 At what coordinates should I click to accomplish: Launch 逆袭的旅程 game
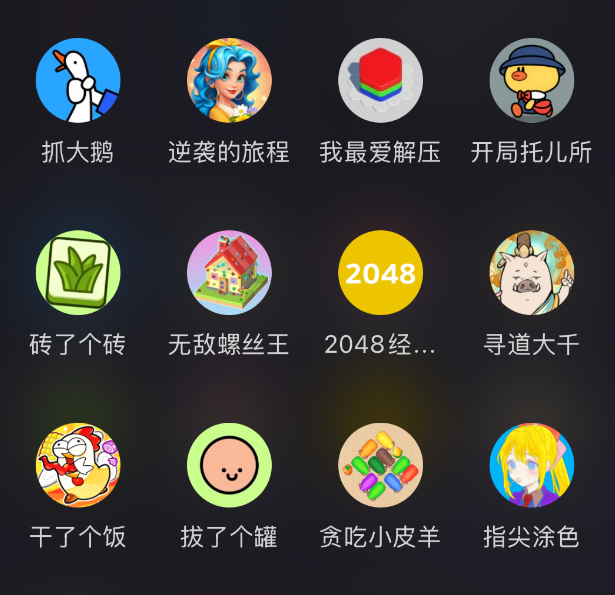tap(229, 81)
